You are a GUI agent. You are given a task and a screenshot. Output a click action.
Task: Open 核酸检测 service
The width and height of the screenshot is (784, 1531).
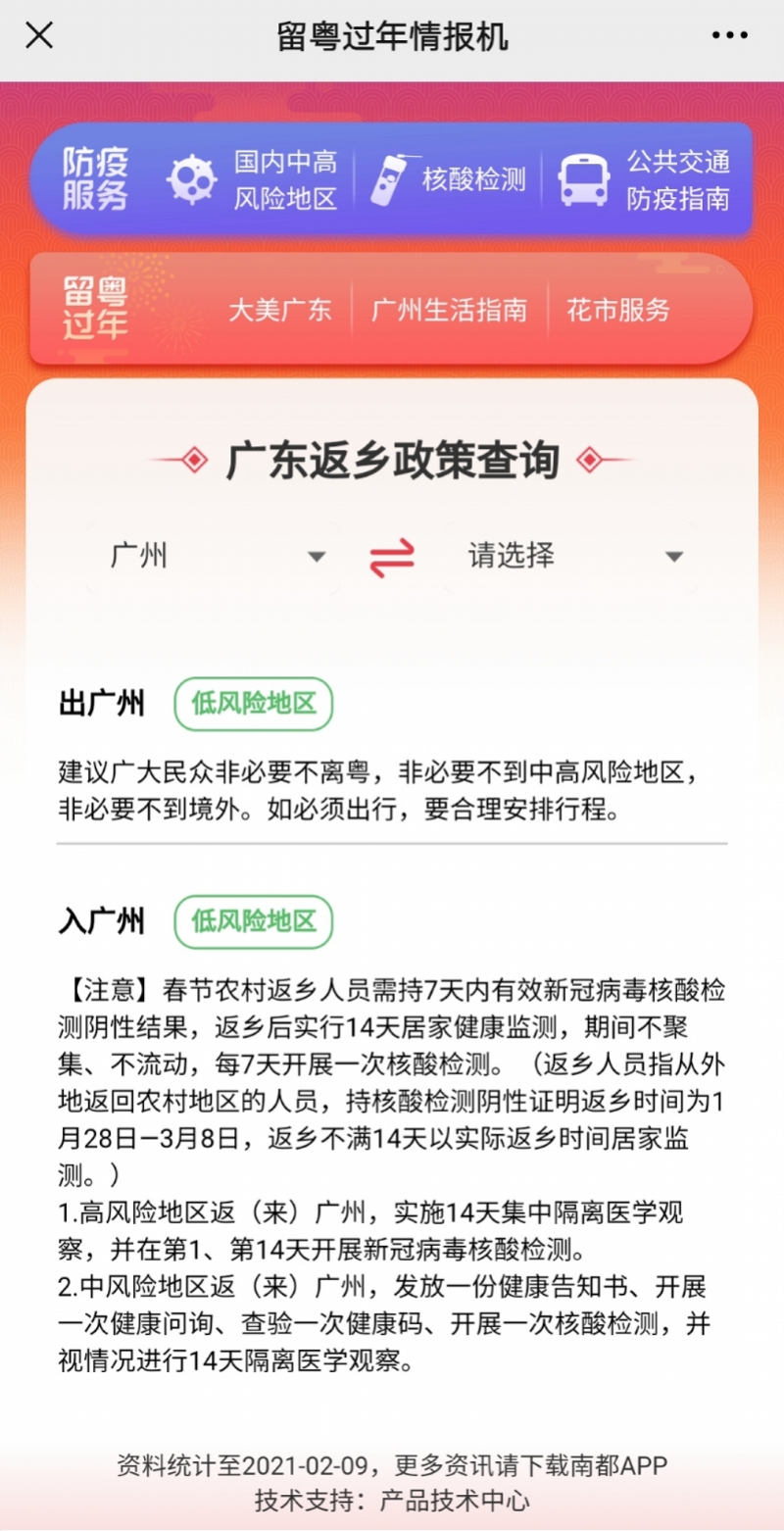click(449, 180)
